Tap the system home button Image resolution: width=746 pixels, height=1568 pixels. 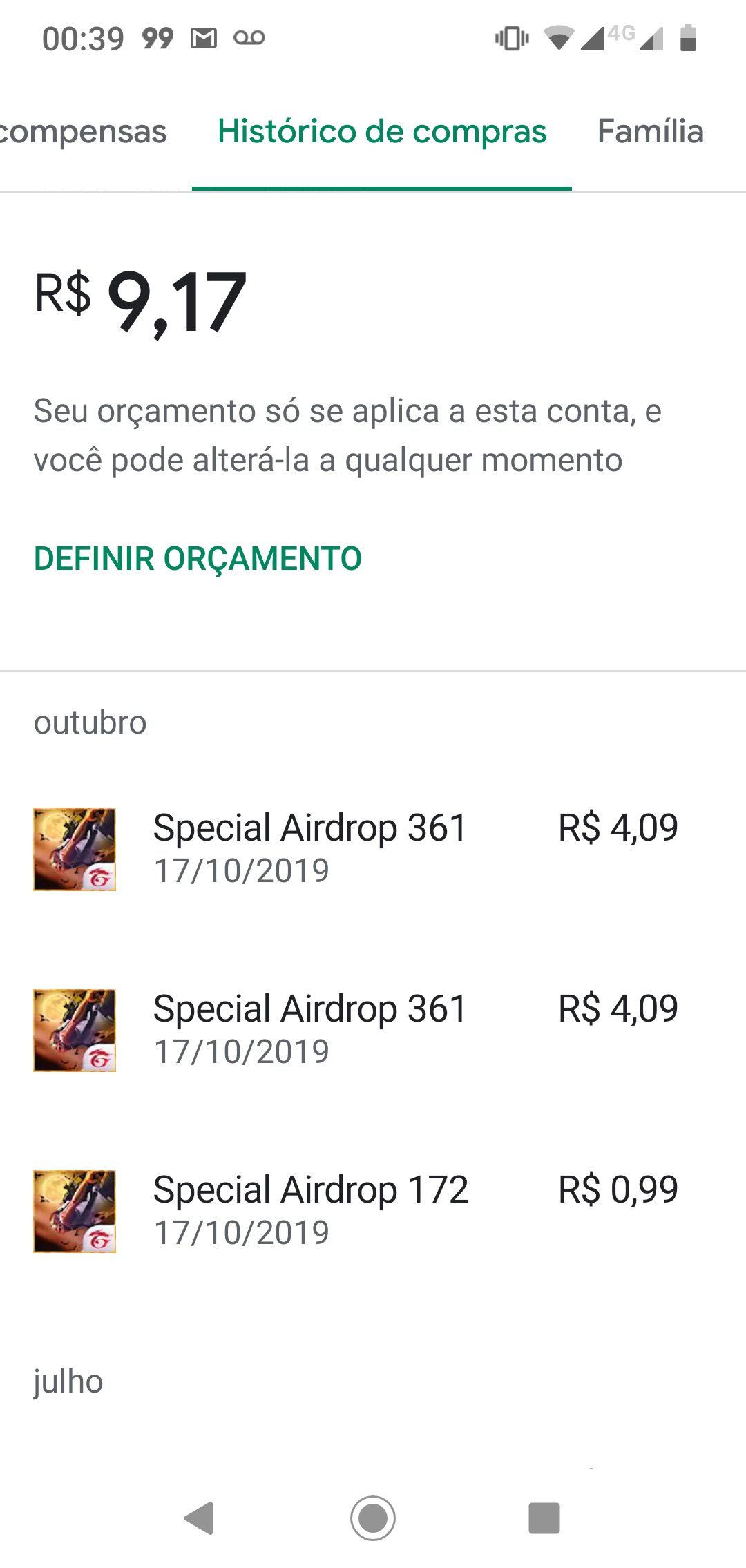point(373,1518)
